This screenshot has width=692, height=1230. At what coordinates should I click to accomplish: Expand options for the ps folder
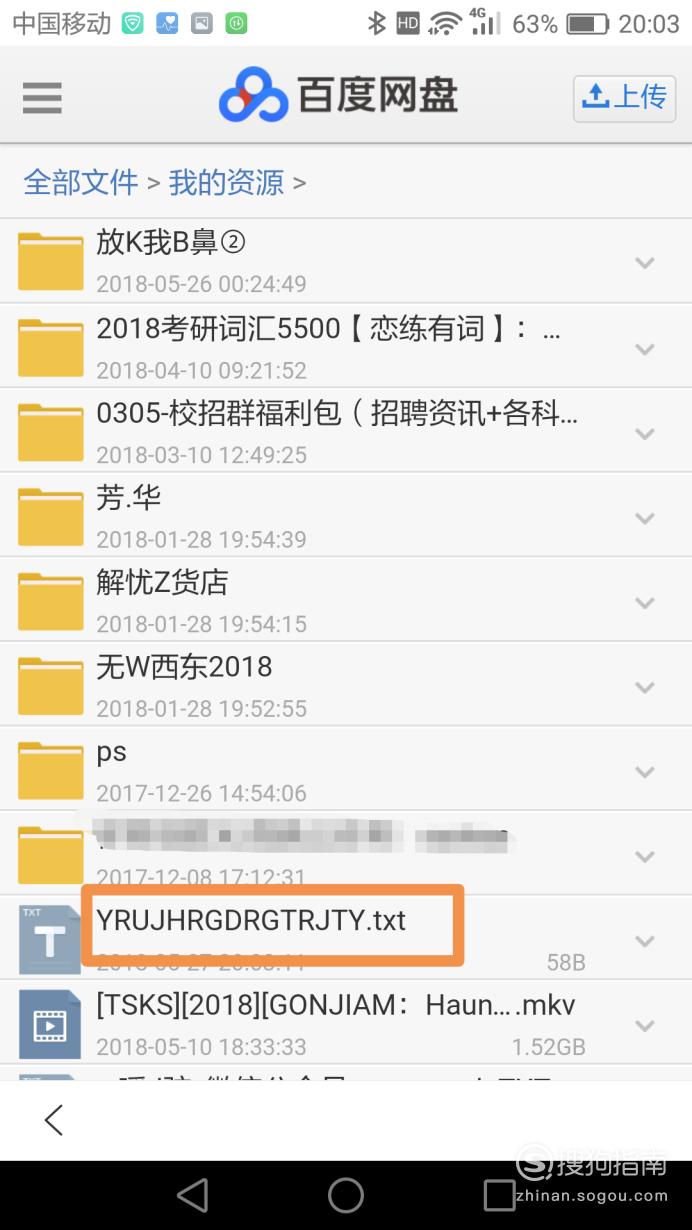[645, 772]
